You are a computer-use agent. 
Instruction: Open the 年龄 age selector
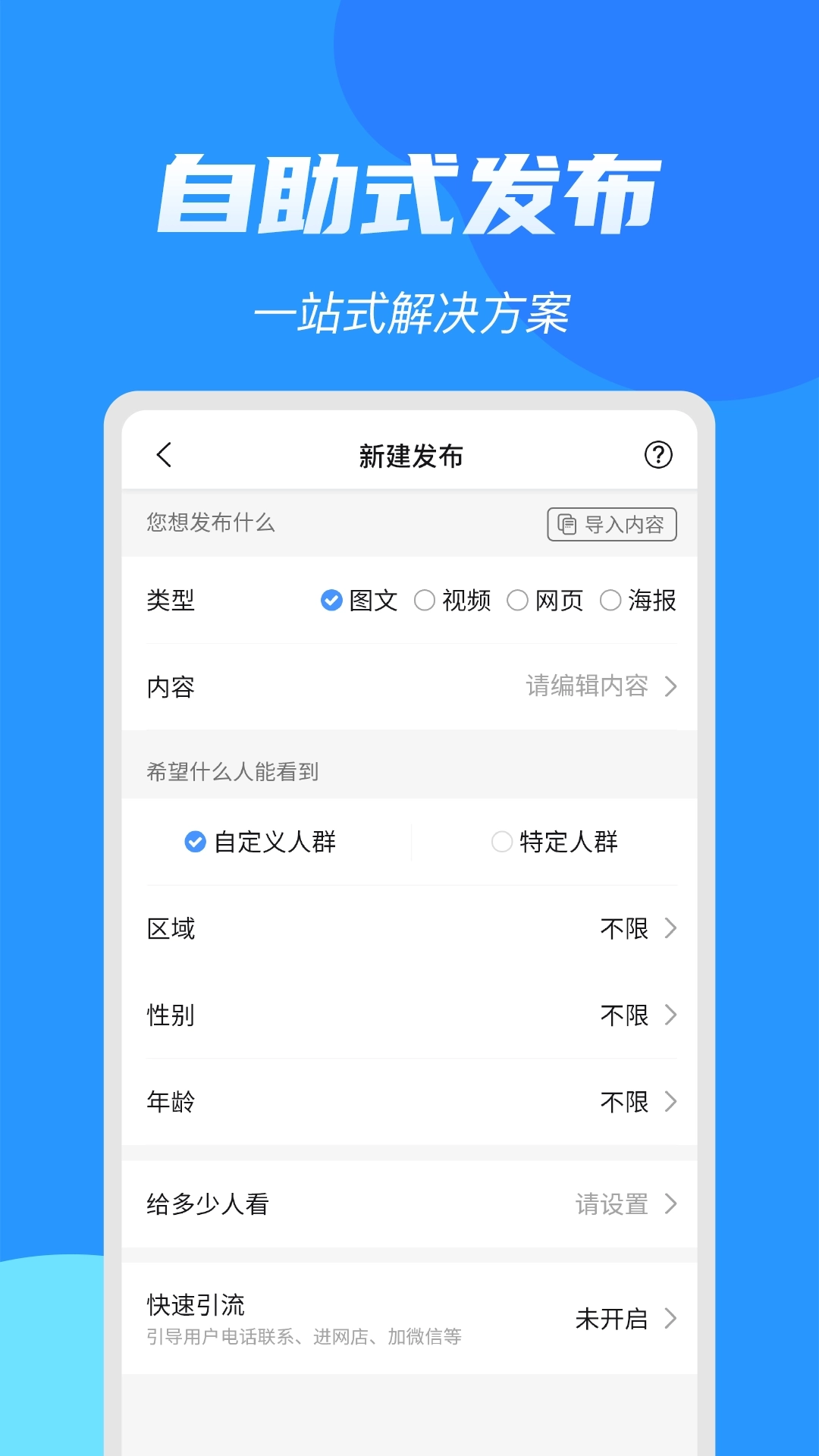point(409,1102)
